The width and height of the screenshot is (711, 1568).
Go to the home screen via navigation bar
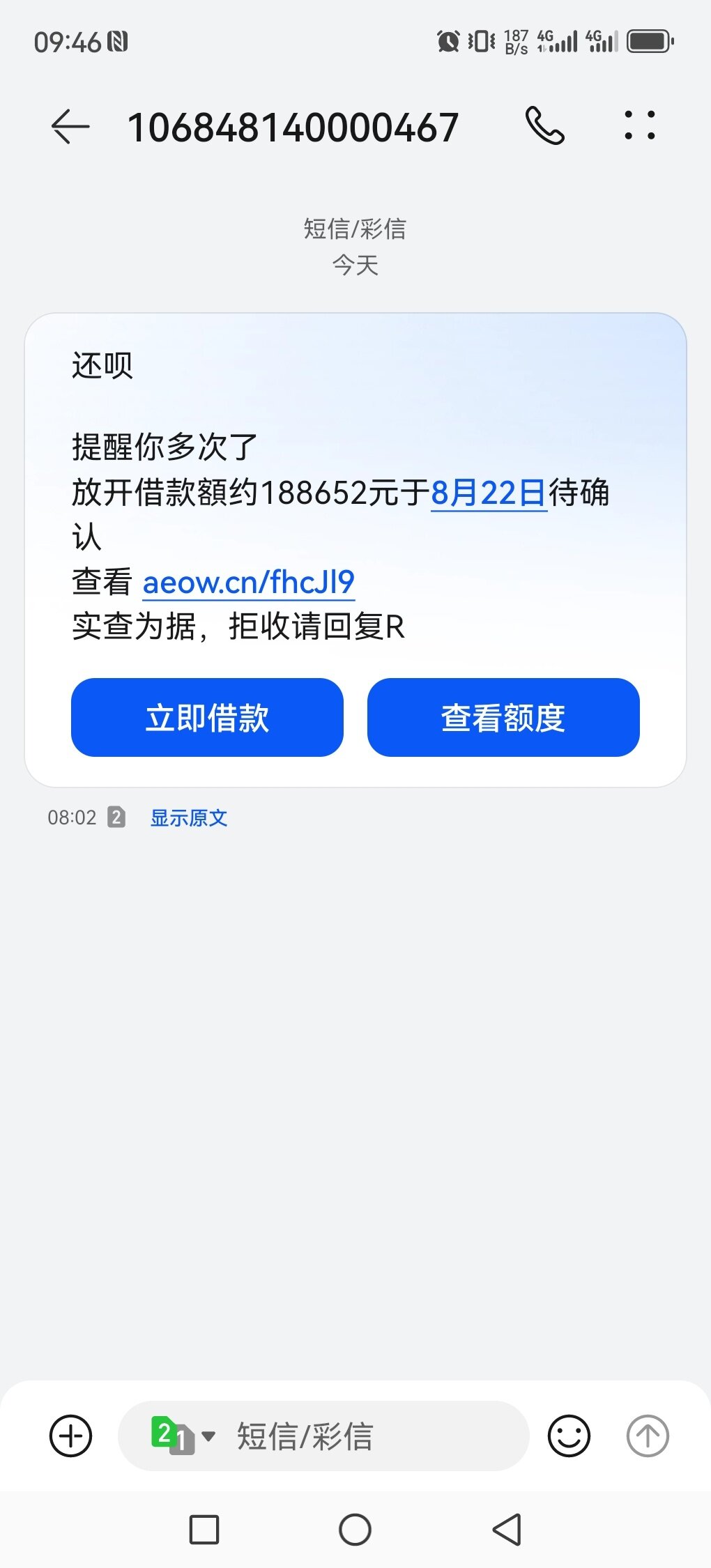pyautogui.click(x=355, y=1530)
